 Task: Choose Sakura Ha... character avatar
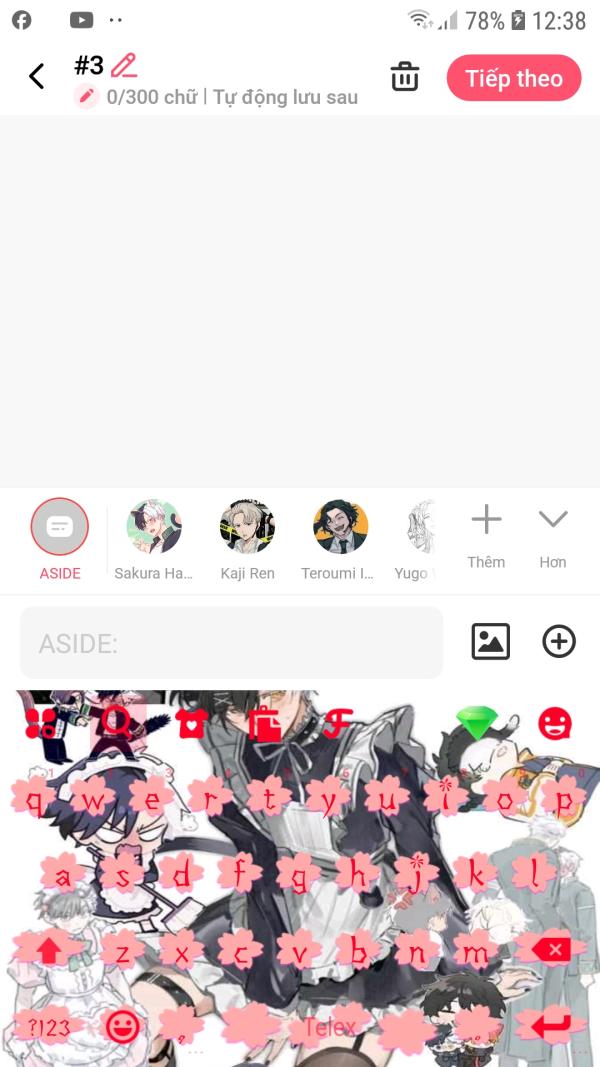tap(154, 540)
